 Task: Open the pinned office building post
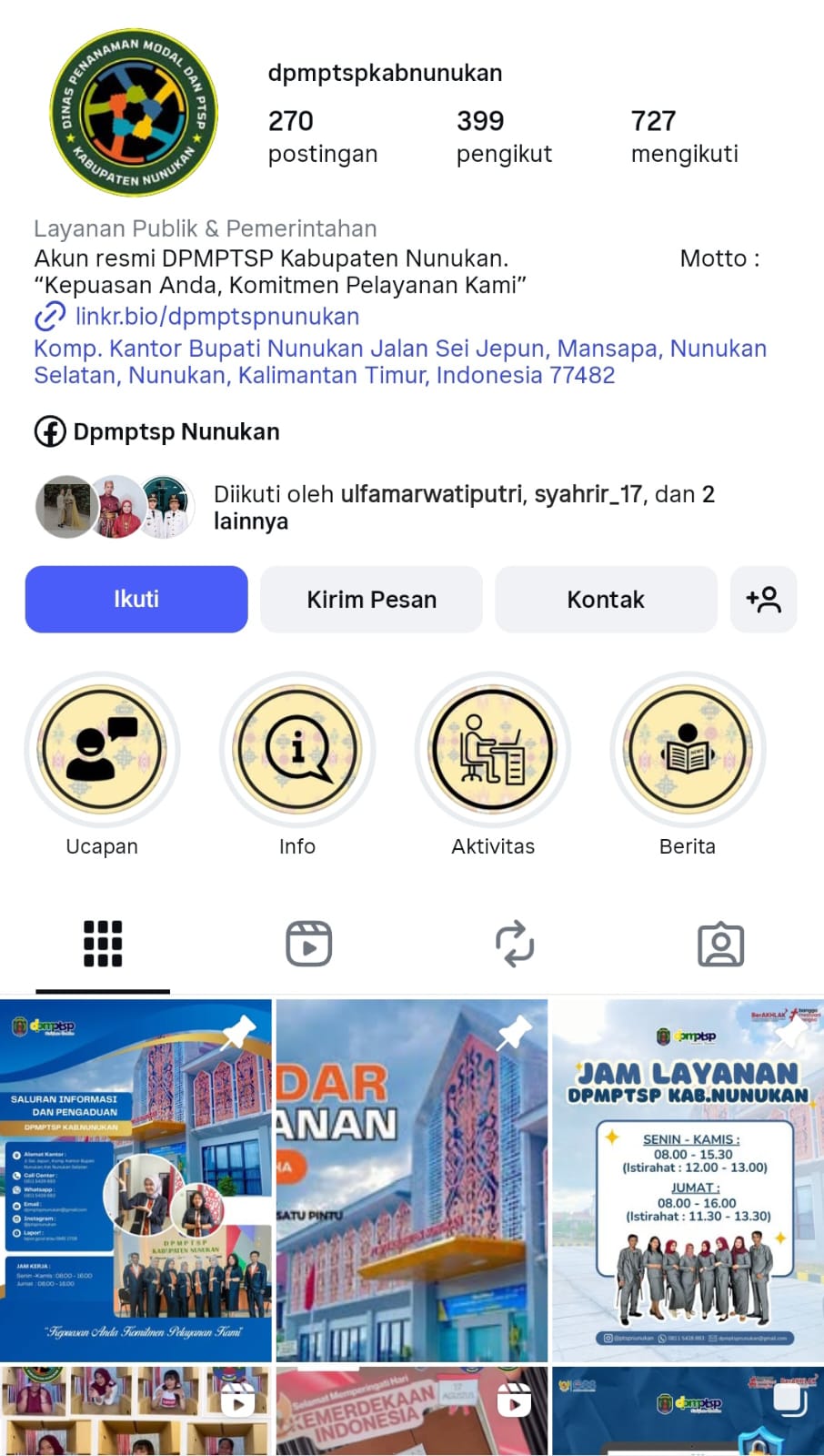pos(411,1179)
